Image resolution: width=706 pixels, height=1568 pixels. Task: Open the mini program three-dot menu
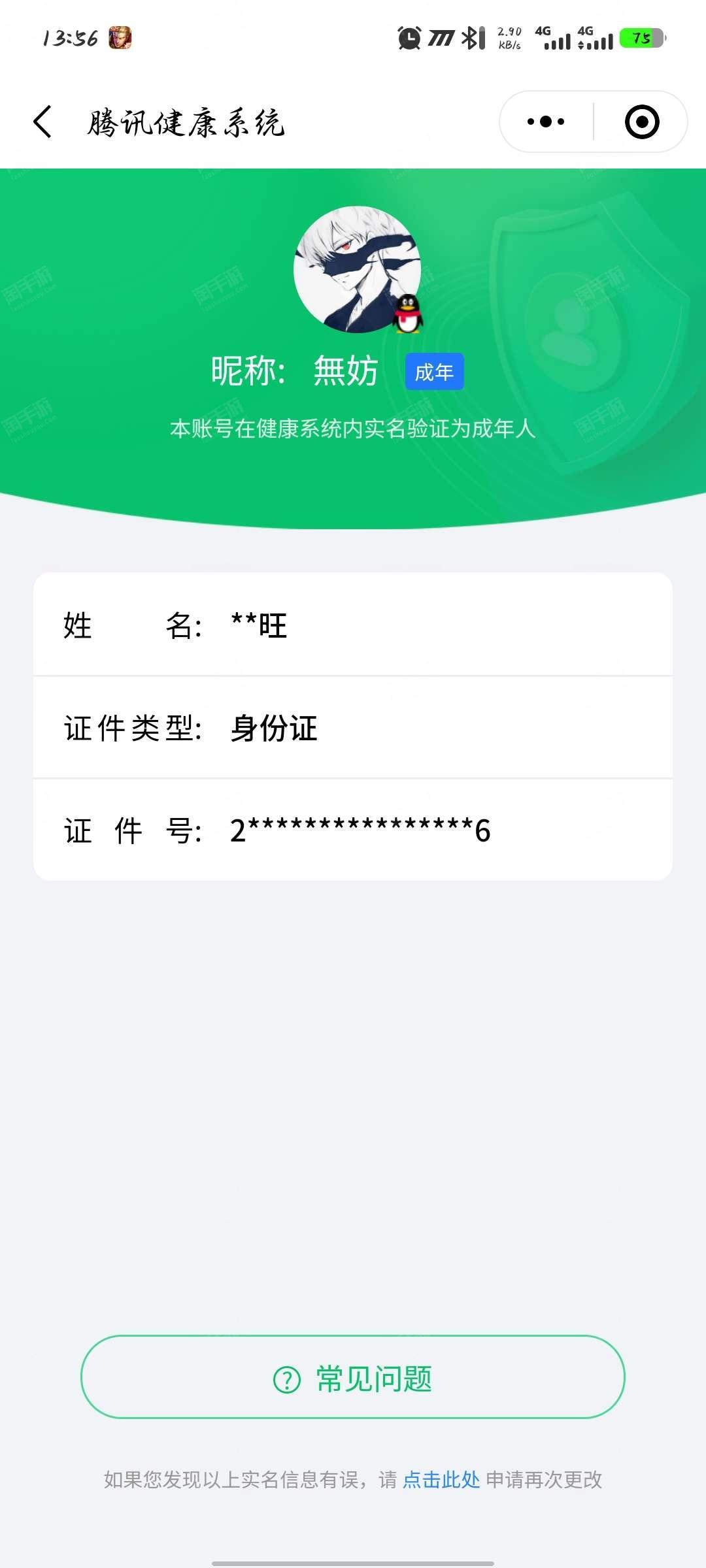click(x=546, y=122)
